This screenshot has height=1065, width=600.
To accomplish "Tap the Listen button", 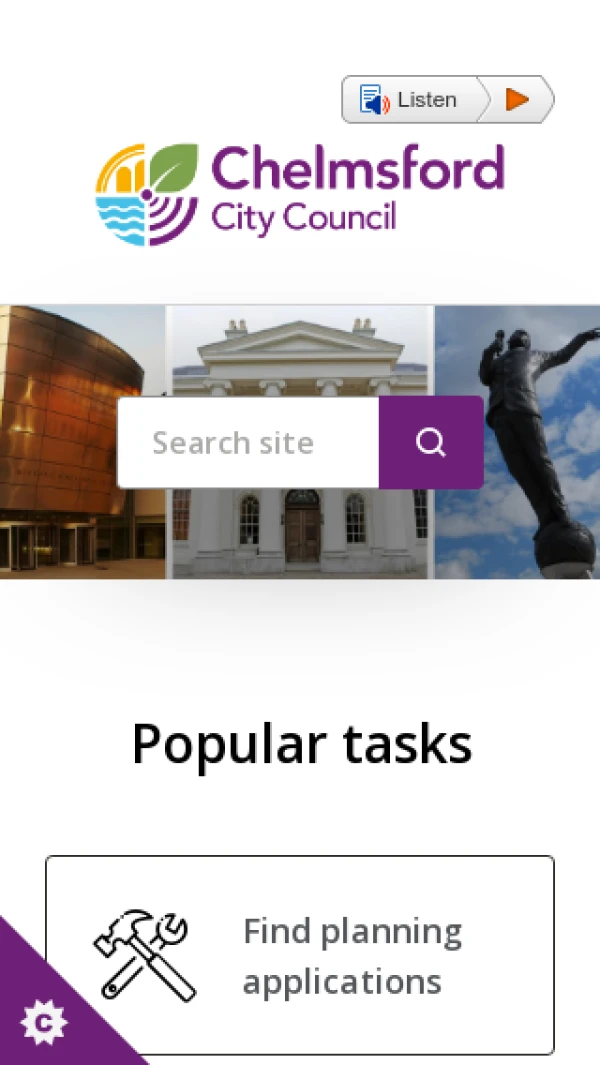I will 410,100.
